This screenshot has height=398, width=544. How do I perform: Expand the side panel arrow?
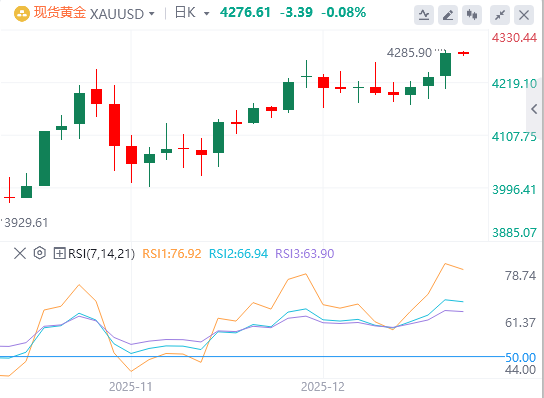pyautogui.click(x=535, y=109)
